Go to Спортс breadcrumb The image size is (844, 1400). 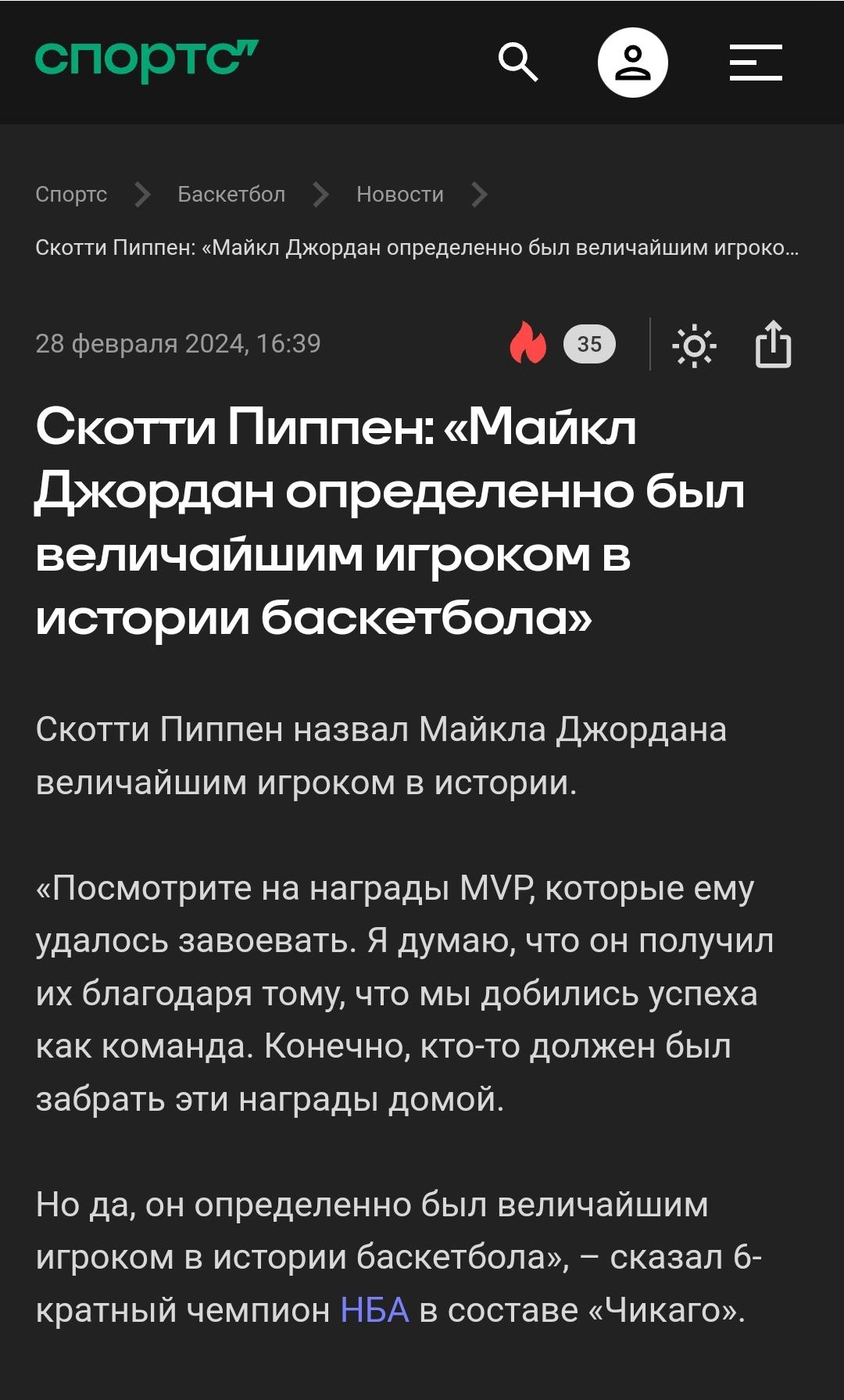tap(71, 194)
